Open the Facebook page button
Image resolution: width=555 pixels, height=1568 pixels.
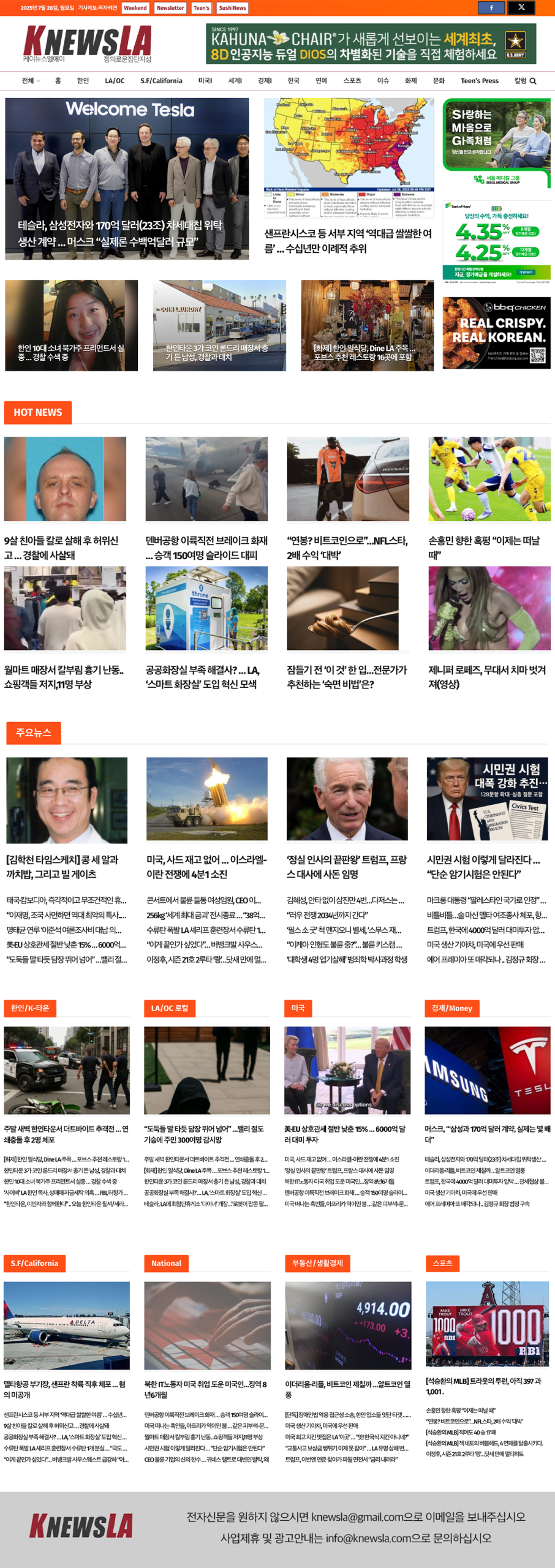click(x=491, y=7)
